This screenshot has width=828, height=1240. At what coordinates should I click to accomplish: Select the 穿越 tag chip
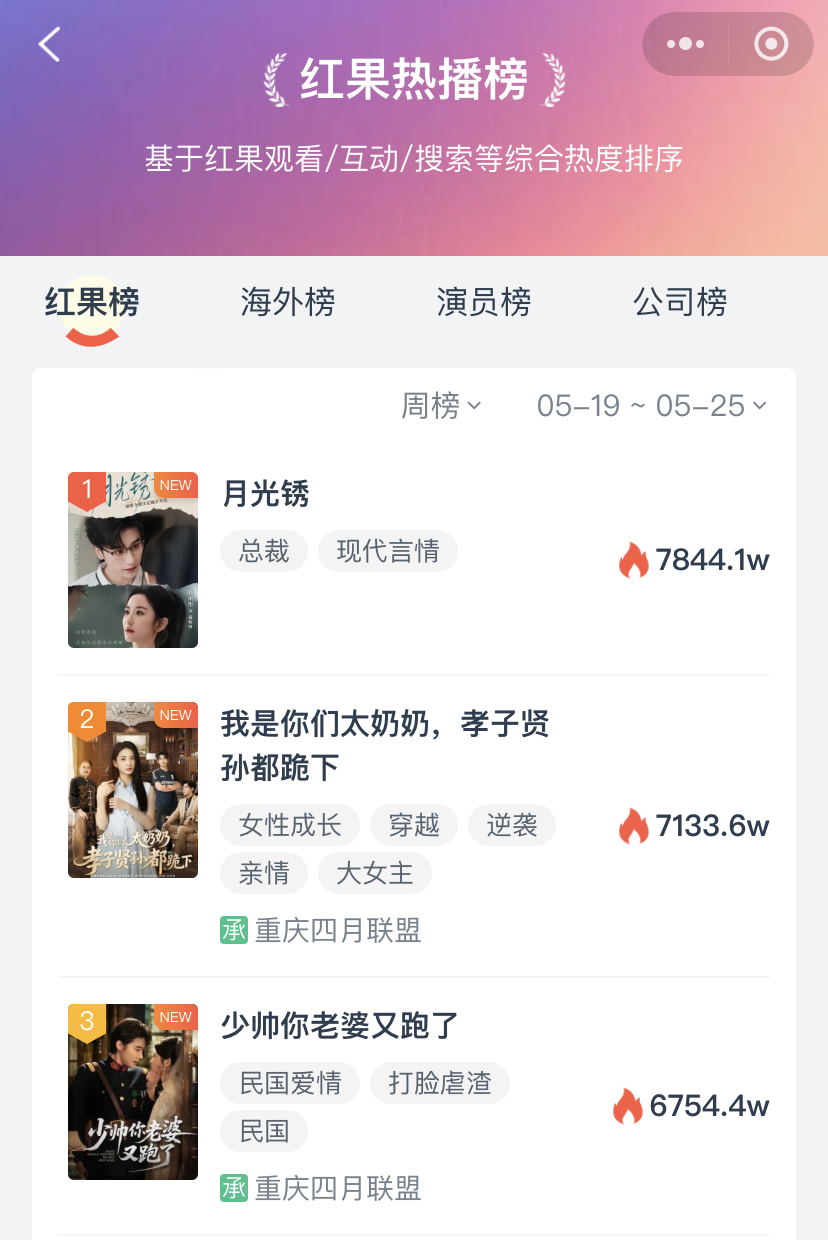click(413, 825)
